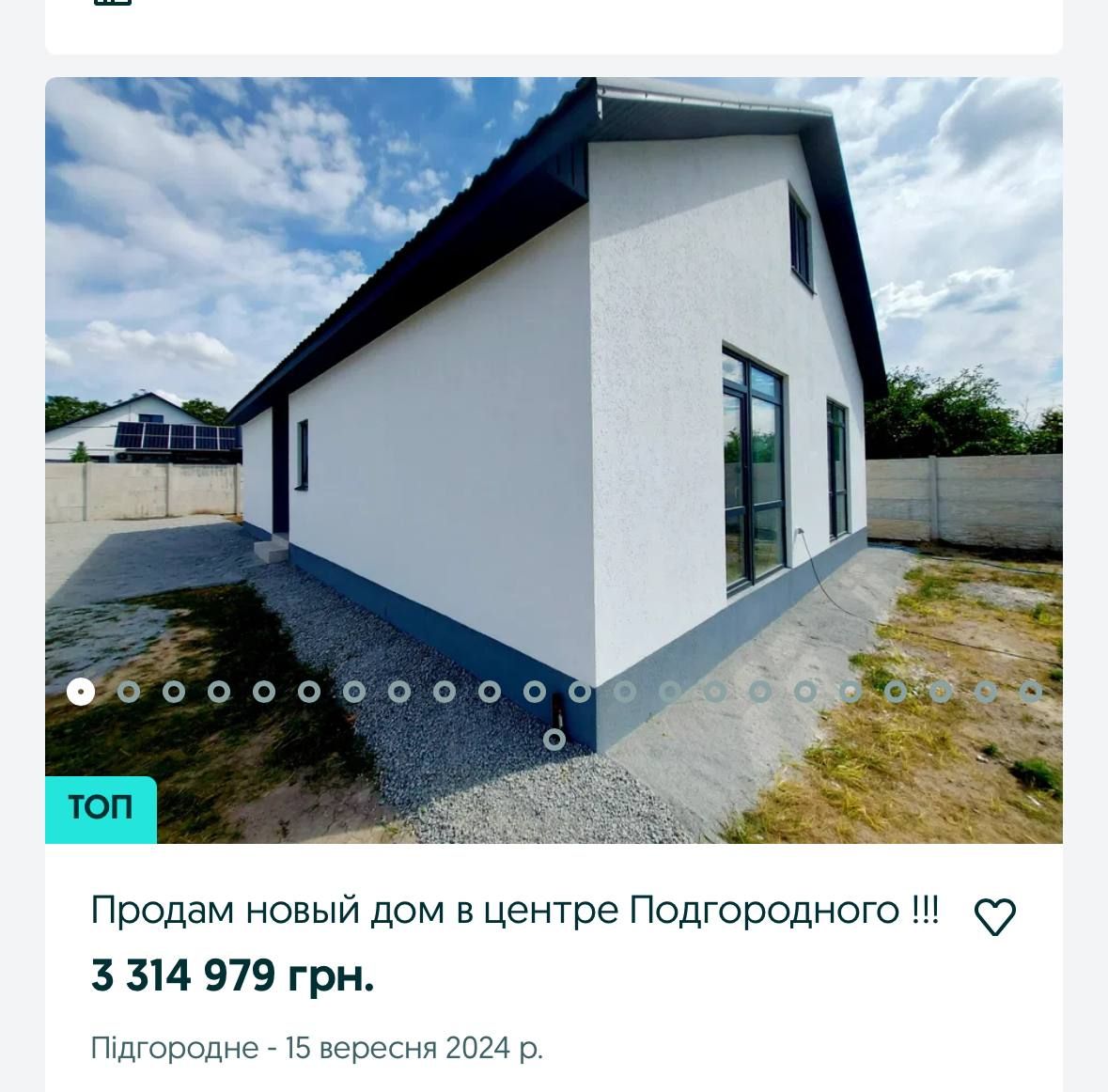Jump to the second photo indicator dot
1108x1092 pixels.
129,693
